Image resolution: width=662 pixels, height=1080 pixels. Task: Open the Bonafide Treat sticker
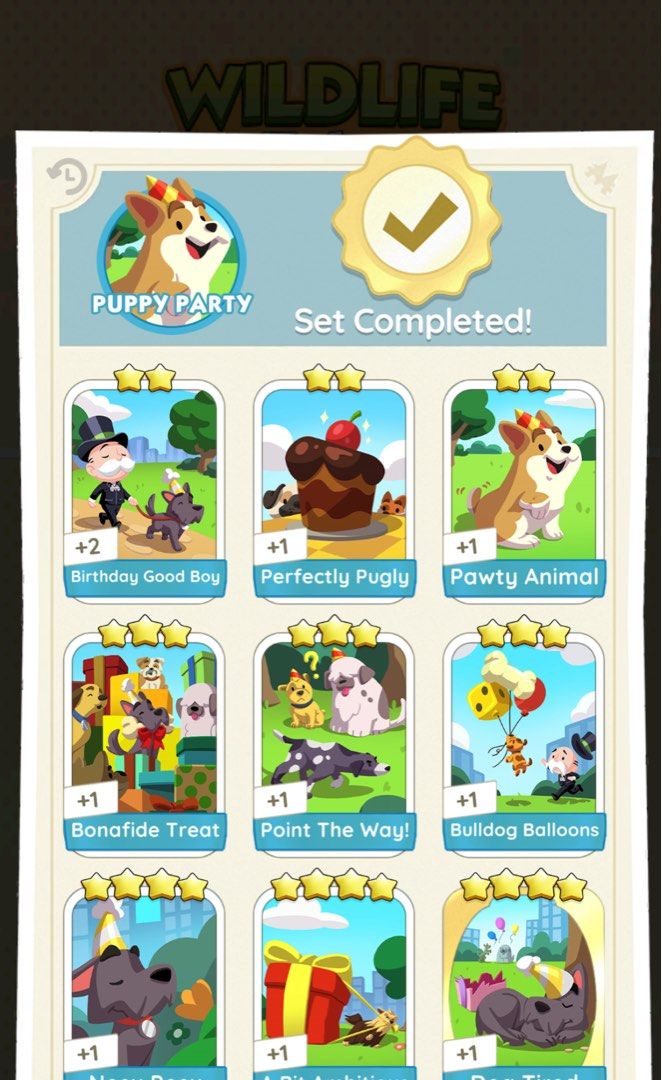coord(144,740)
